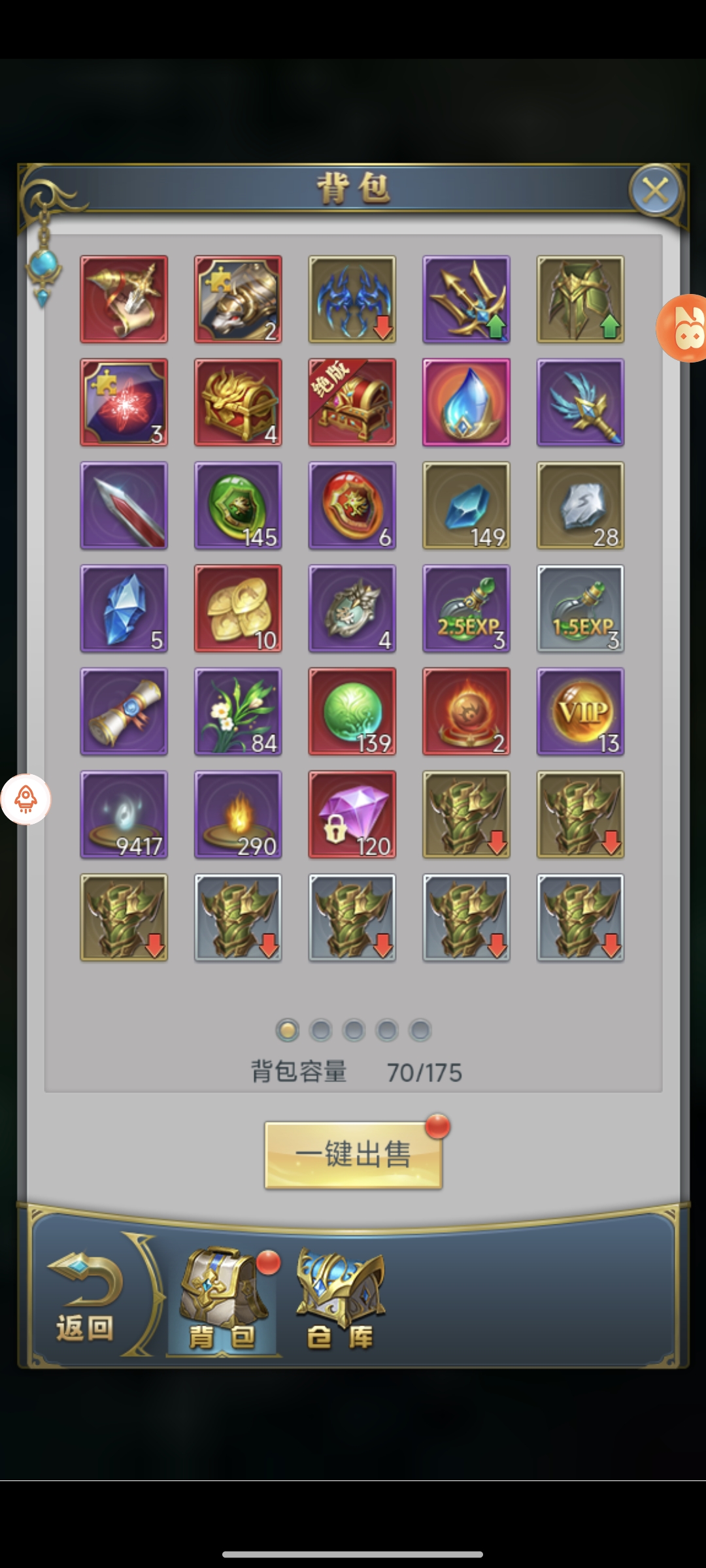706x1568 pixels.
Task: Select the gold coins item with 10
Action: coord(238,608)
